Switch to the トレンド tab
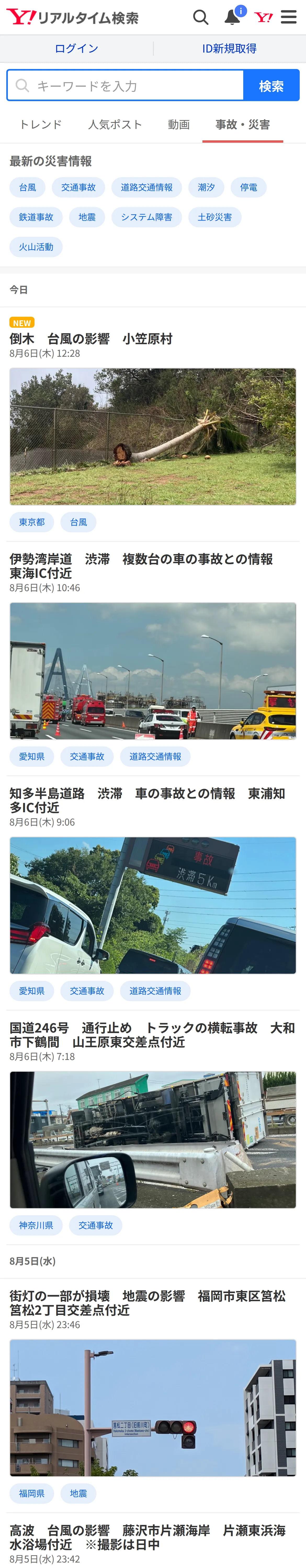This screenshot has height=1568, width=306. [40, 125]
